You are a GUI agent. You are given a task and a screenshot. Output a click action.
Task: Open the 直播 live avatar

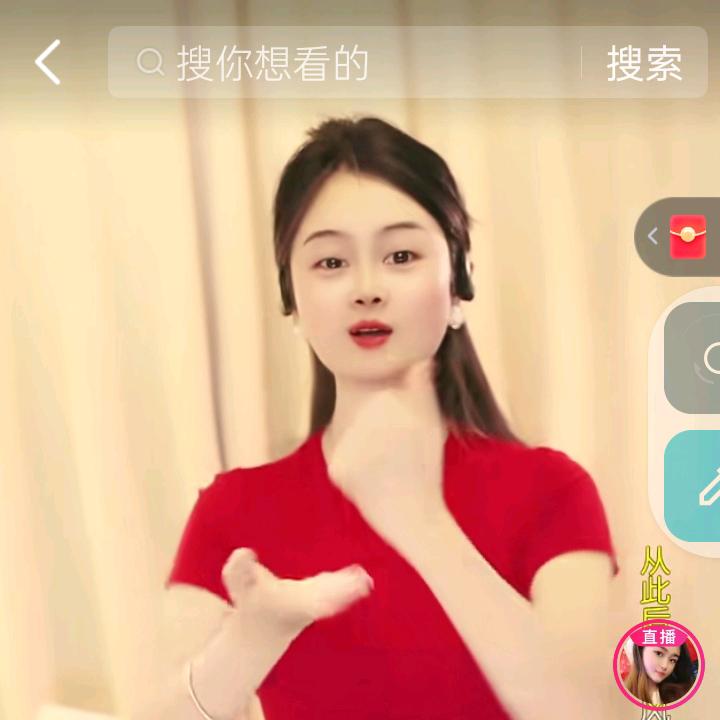(x=659, y=666)
